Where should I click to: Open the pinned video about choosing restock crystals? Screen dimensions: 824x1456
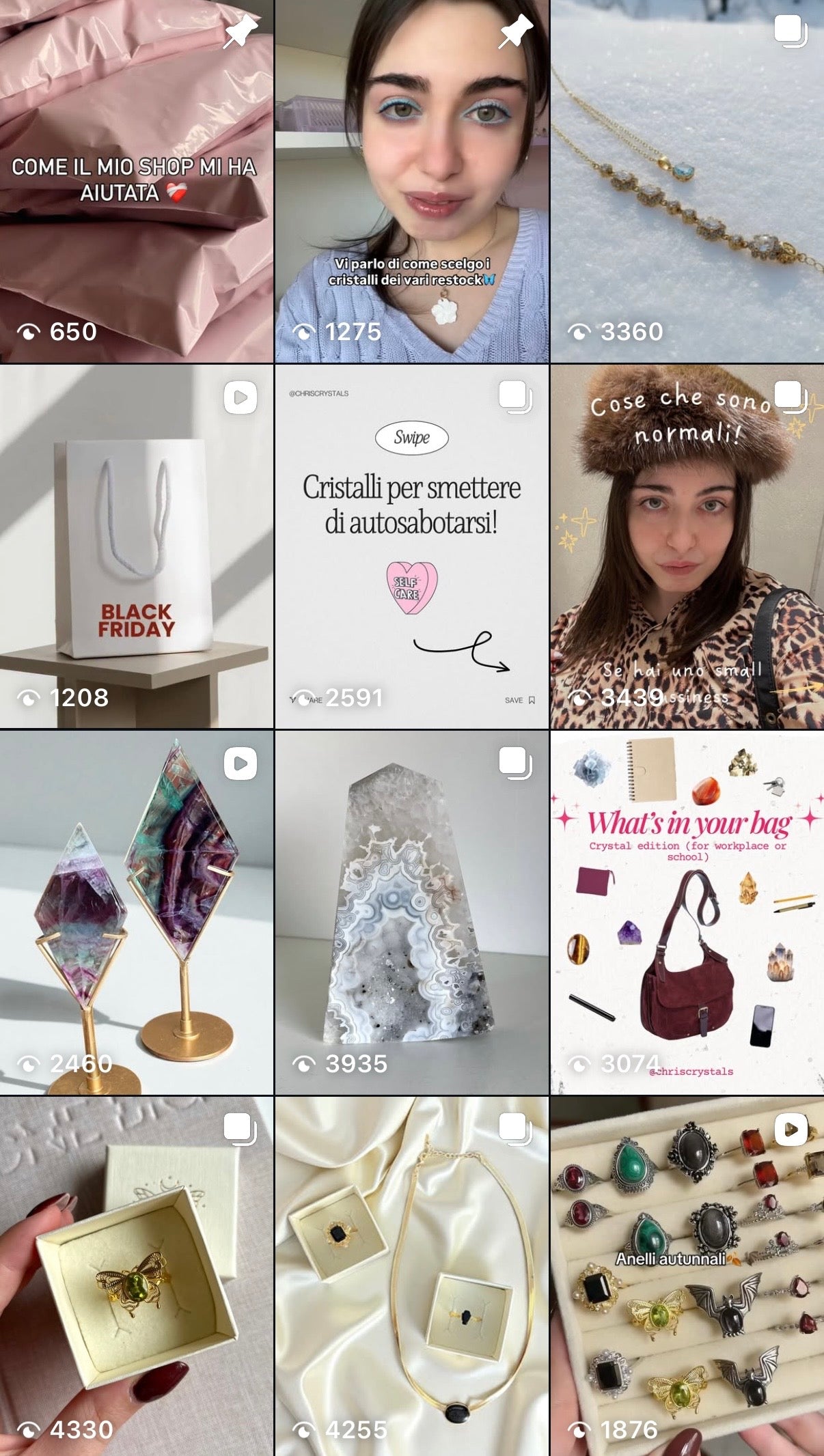click(411, 181)
